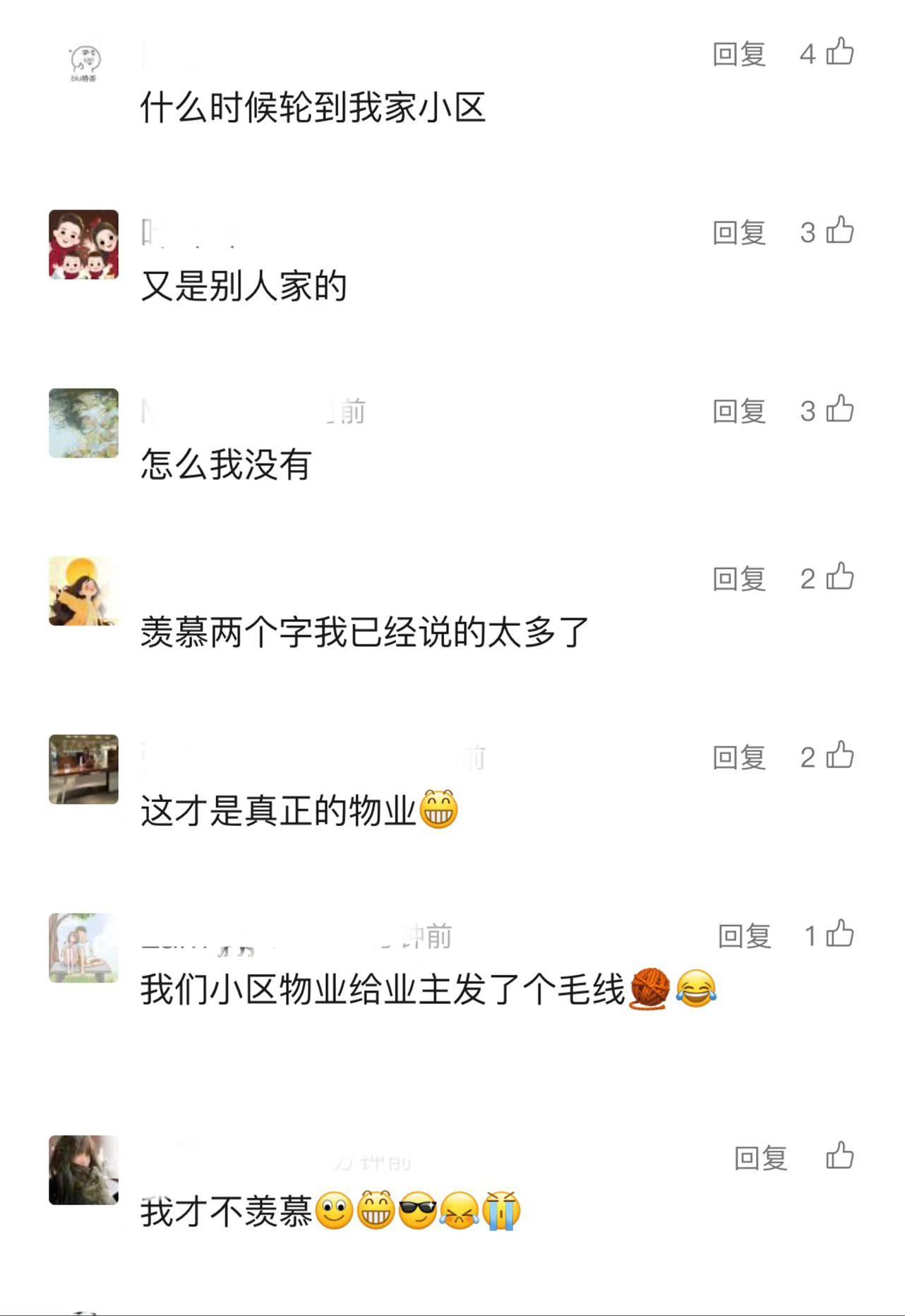Viewport: 905px width, 1316px height.
Task: Open avatar of "我才不羡慕" commenter
Action: (x=83, y=1170)
